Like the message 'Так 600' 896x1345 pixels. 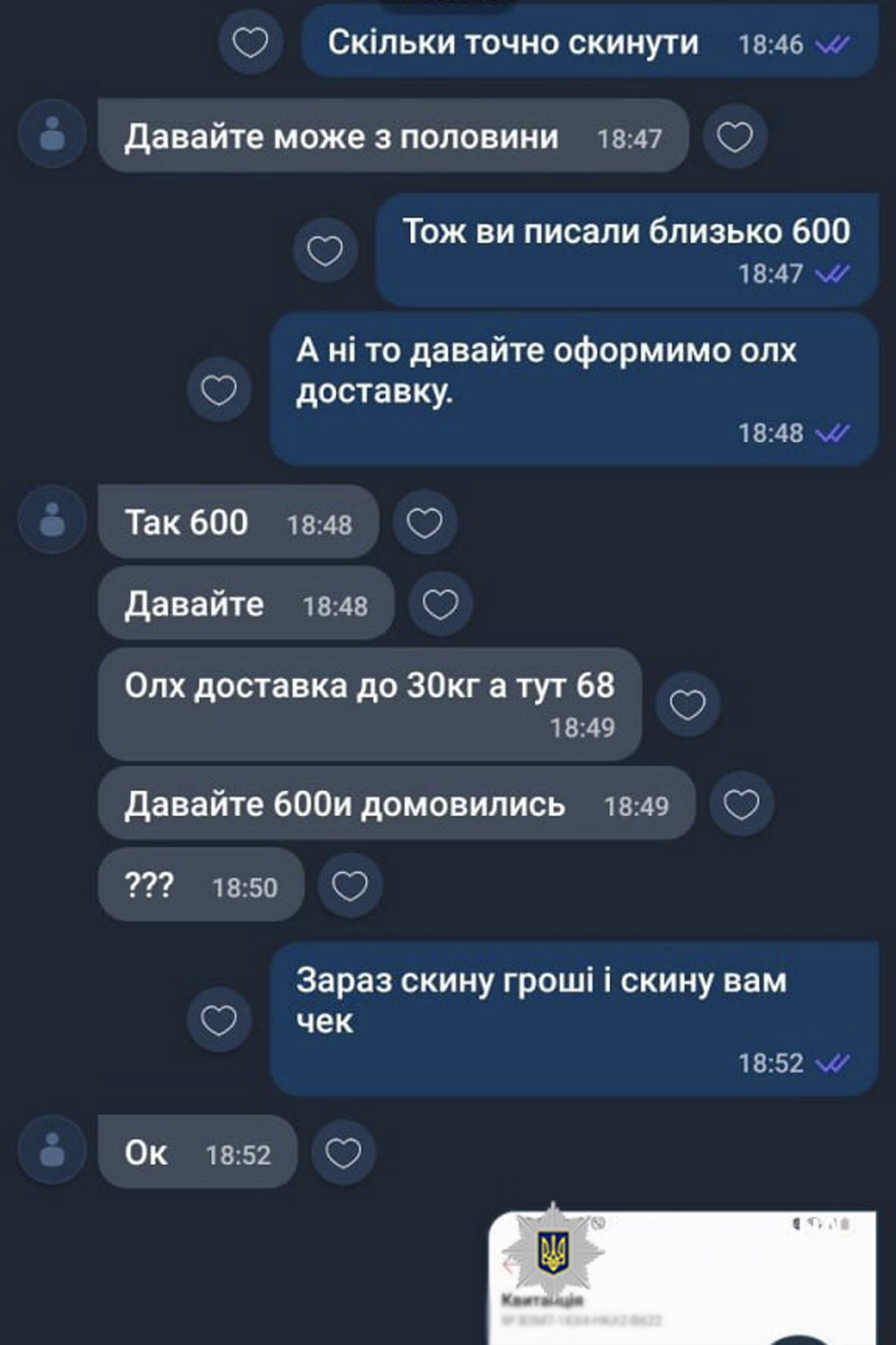click(x=424, y=523)
